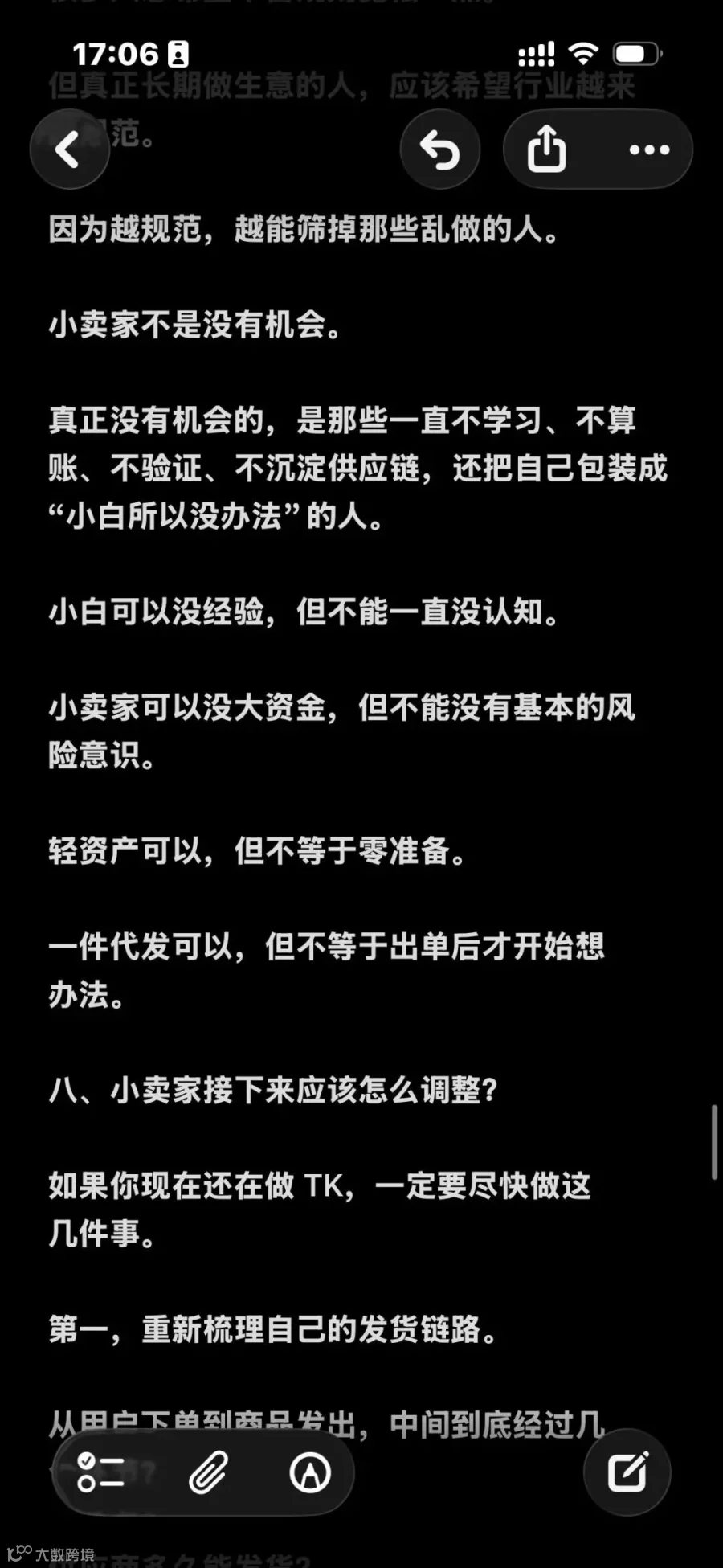Viewport: 723px width, 1568px height.
Task: Add a checklist to the note
Action: (x=101, y=1472)
